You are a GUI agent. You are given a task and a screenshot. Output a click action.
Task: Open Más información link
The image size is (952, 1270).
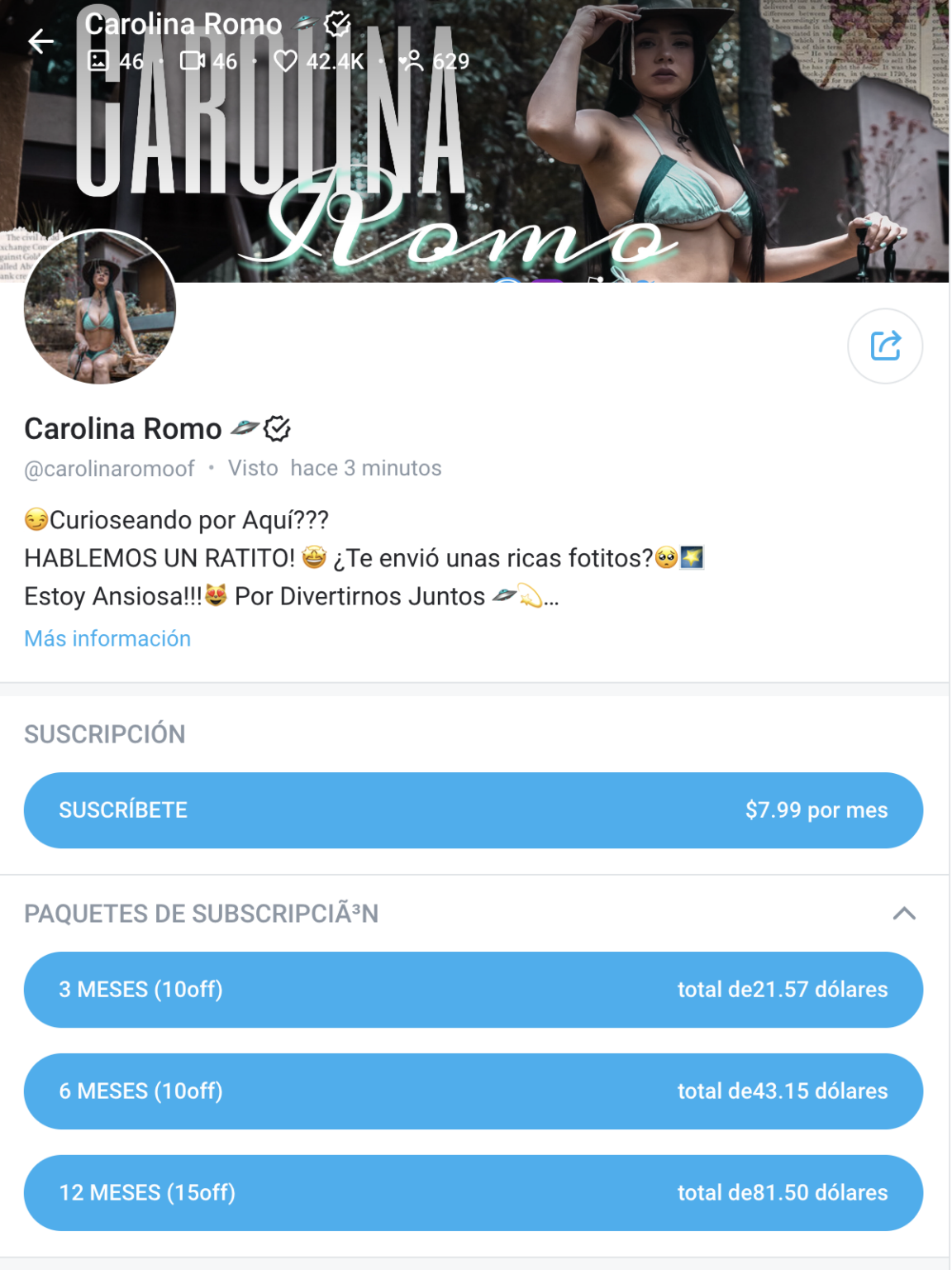(108, 637)
